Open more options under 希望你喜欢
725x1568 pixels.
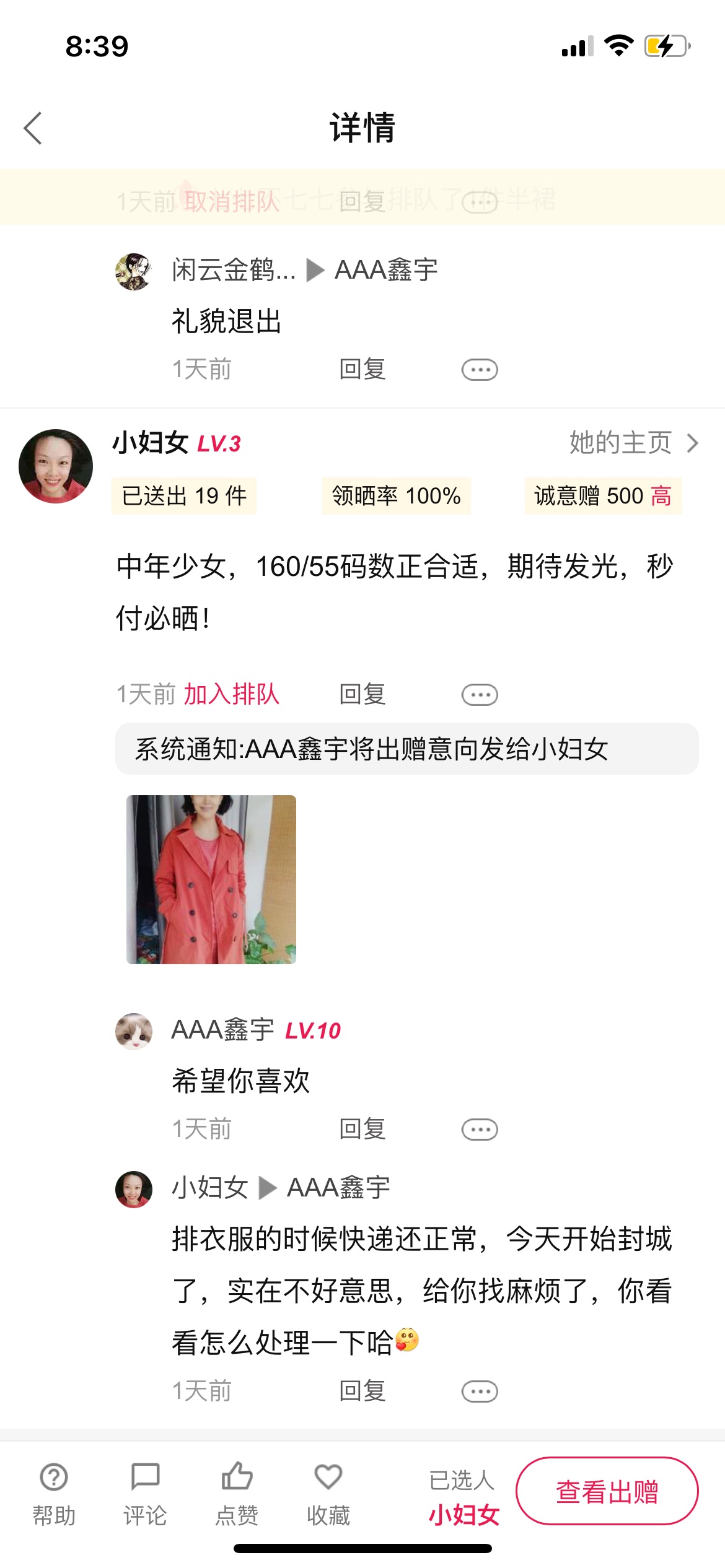tap(480, 1130)
